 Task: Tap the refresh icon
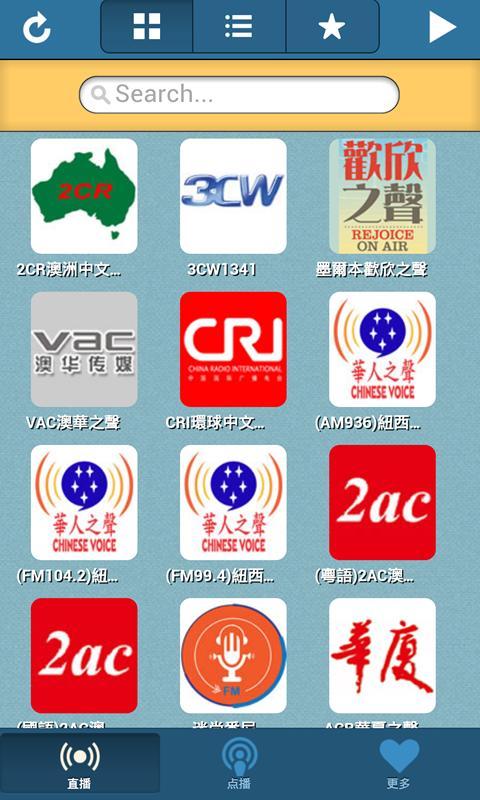37,27
